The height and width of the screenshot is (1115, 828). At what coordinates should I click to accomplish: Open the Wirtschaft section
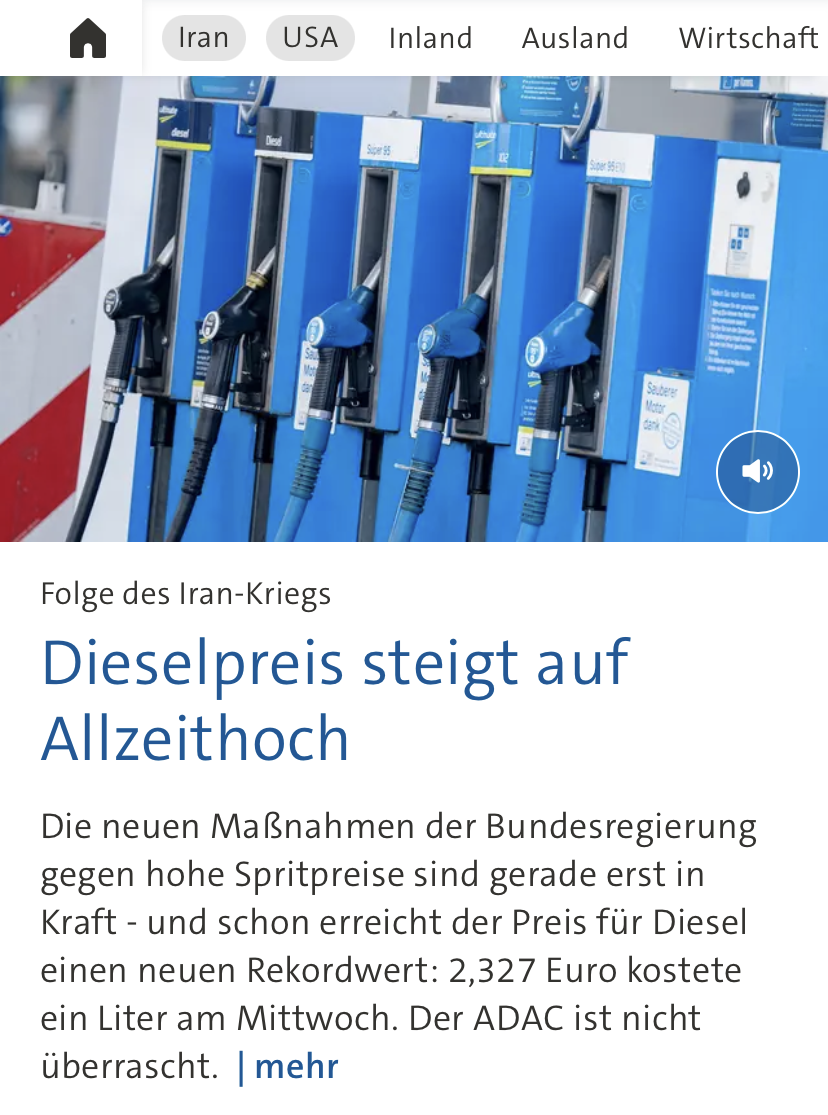pos(748,39)
